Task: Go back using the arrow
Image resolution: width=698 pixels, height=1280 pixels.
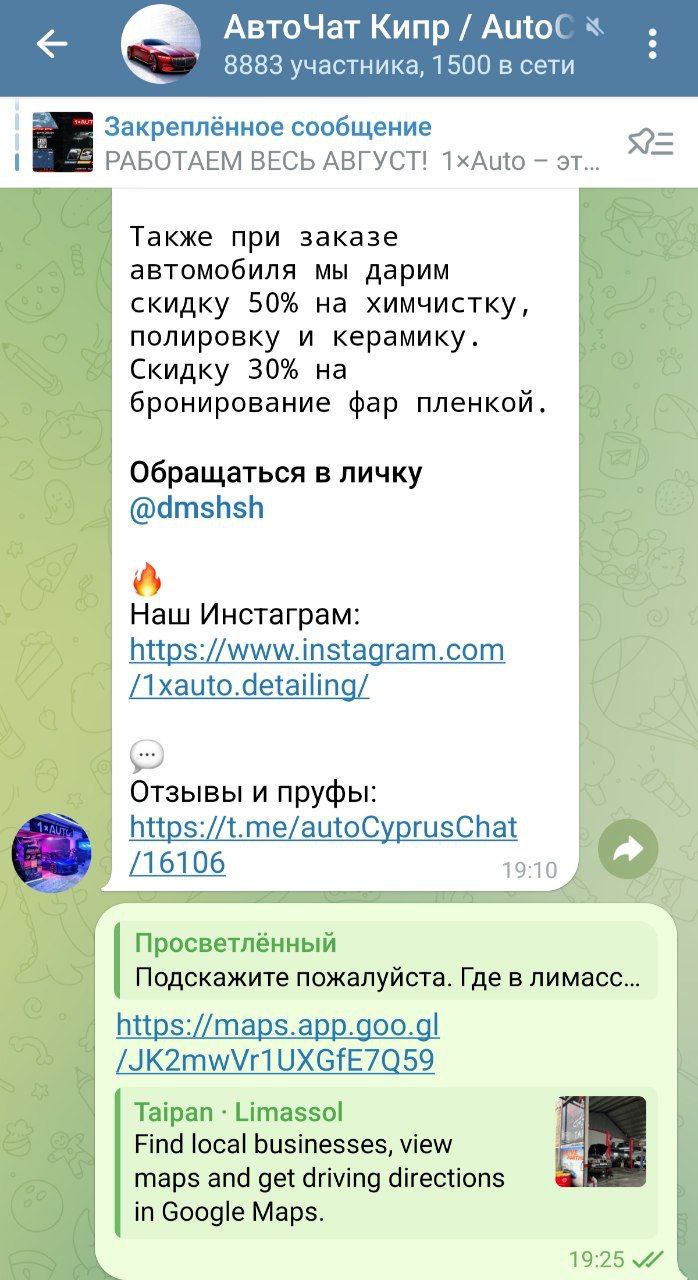Action: pyautogui.click(x=51, y=44)
